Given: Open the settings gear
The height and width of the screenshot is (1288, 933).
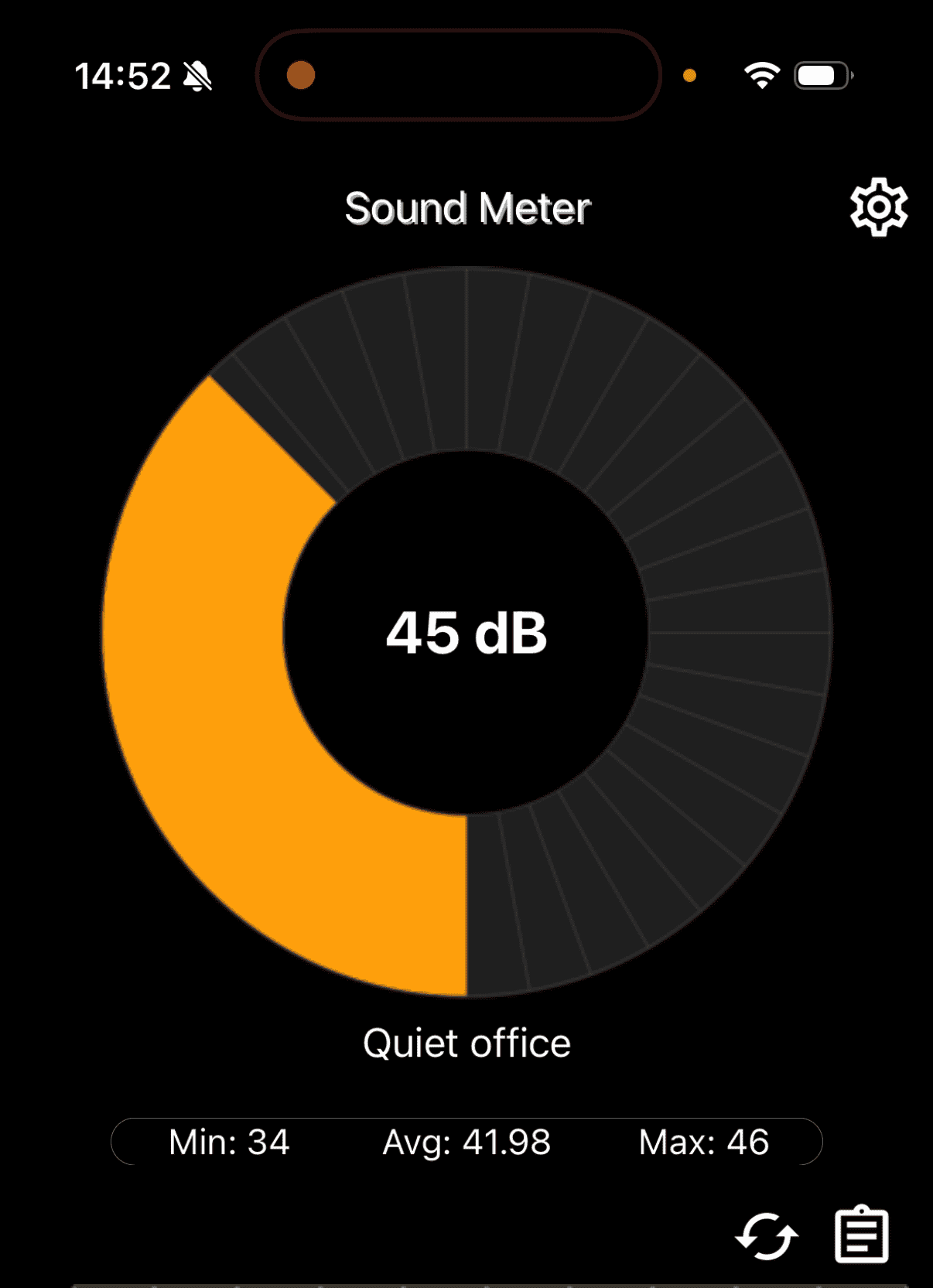Looking at the screenshot, I should click(878, 207).
